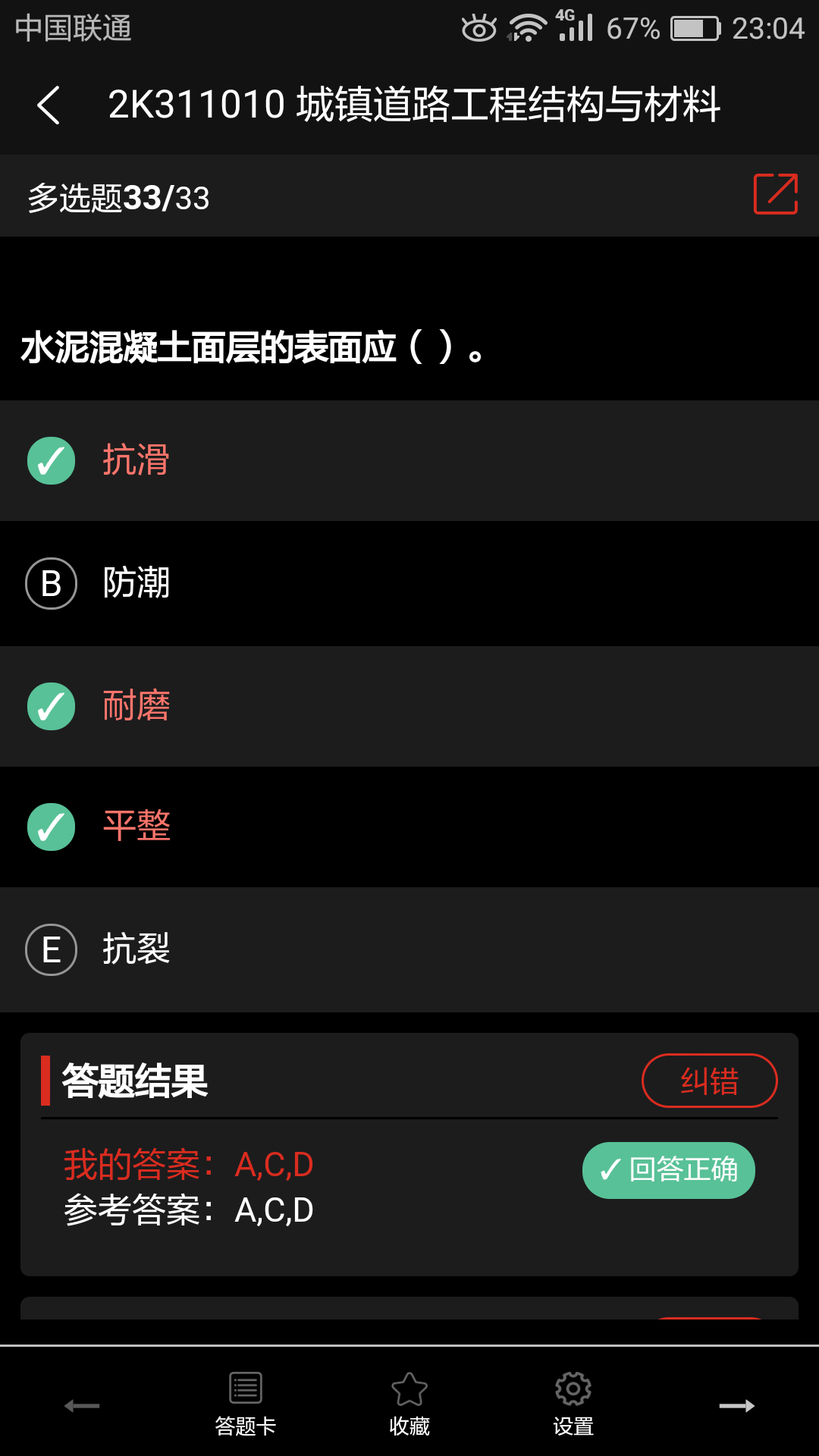Deselect the checked option 耐磨
Image resolution: width=819 pixels, height=1456 pixels.
click(50, 705)
